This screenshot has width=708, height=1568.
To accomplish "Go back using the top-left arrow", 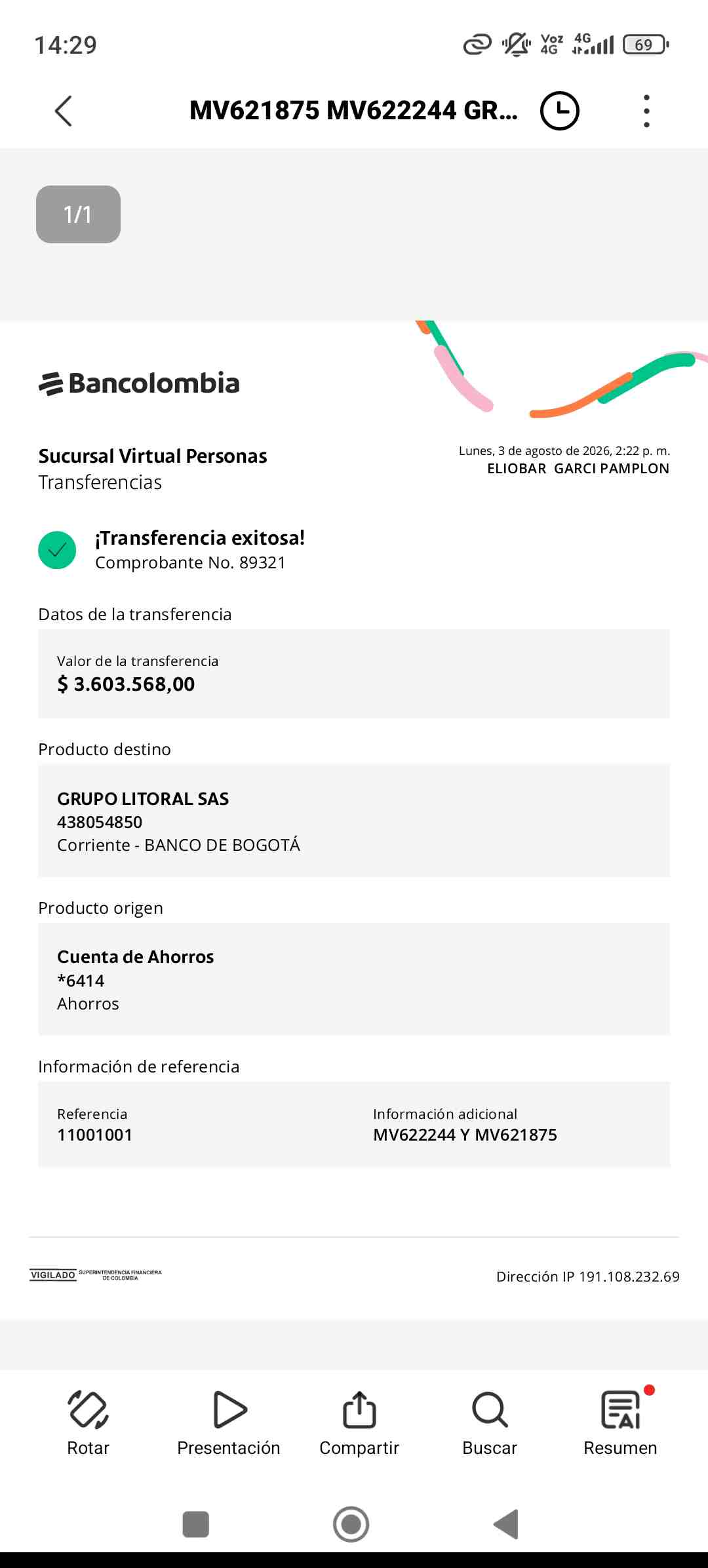I will point(63,111).
